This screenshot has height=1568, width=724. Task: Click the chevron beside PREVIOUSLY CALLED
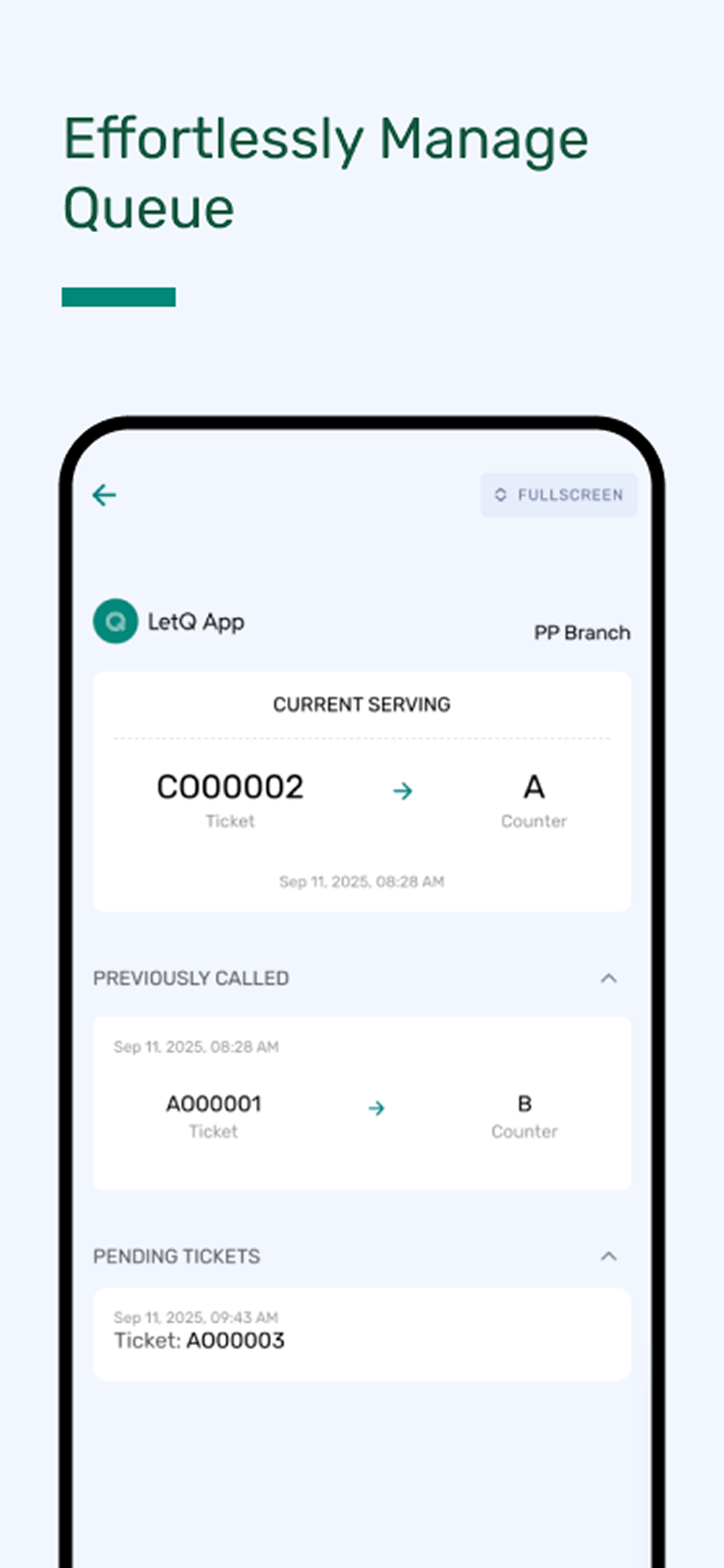609,978
